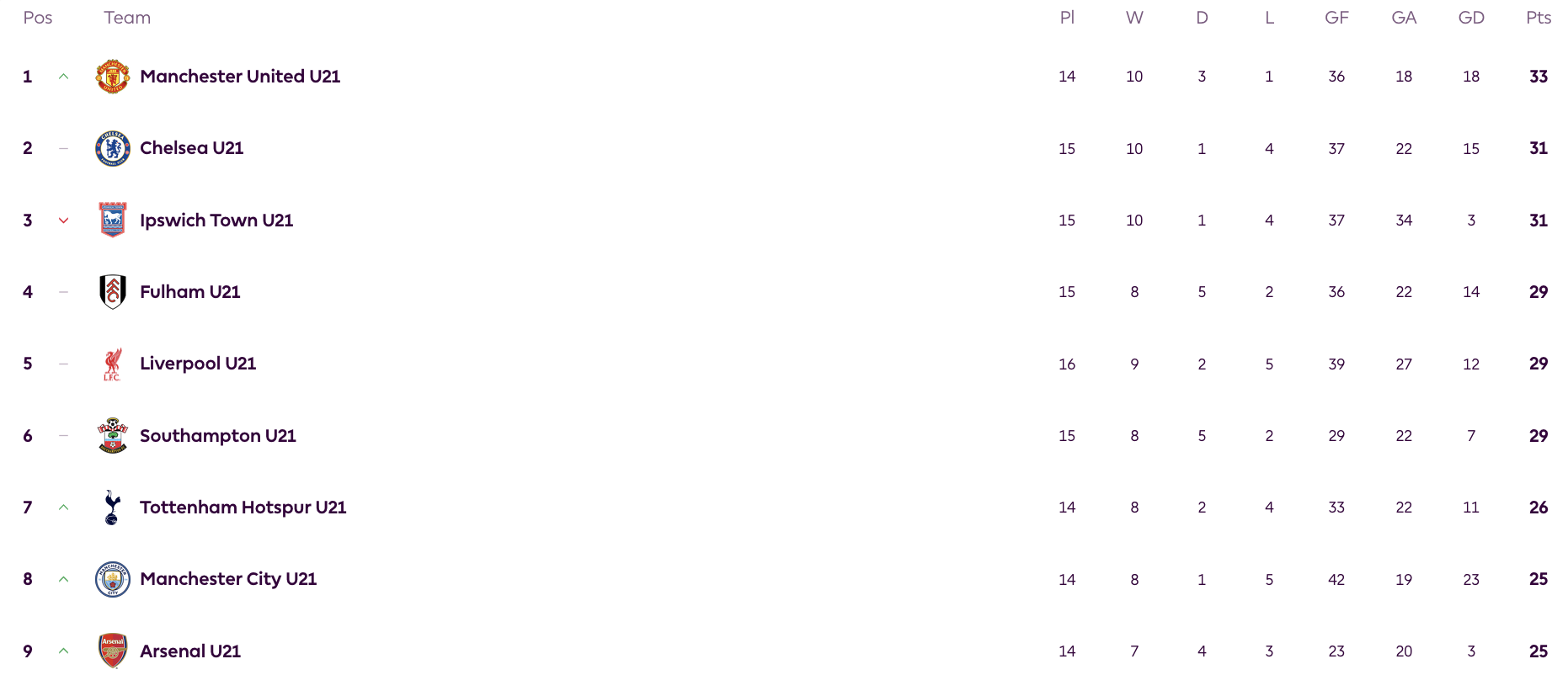Open Manchester United U21 team page
The image size is (1568, 675).
point(240,77)
